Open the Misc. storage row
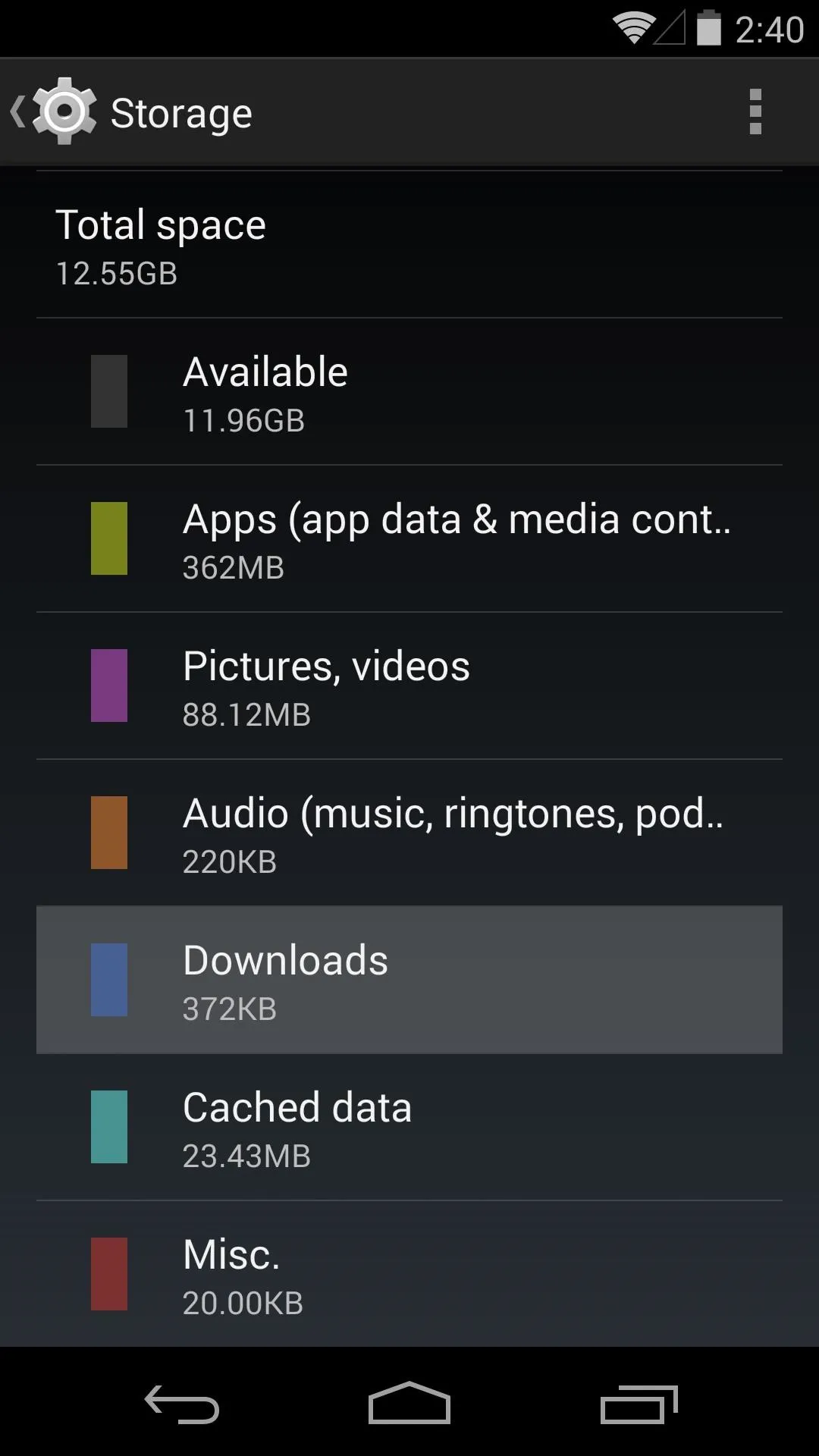 coord(409,1274)
